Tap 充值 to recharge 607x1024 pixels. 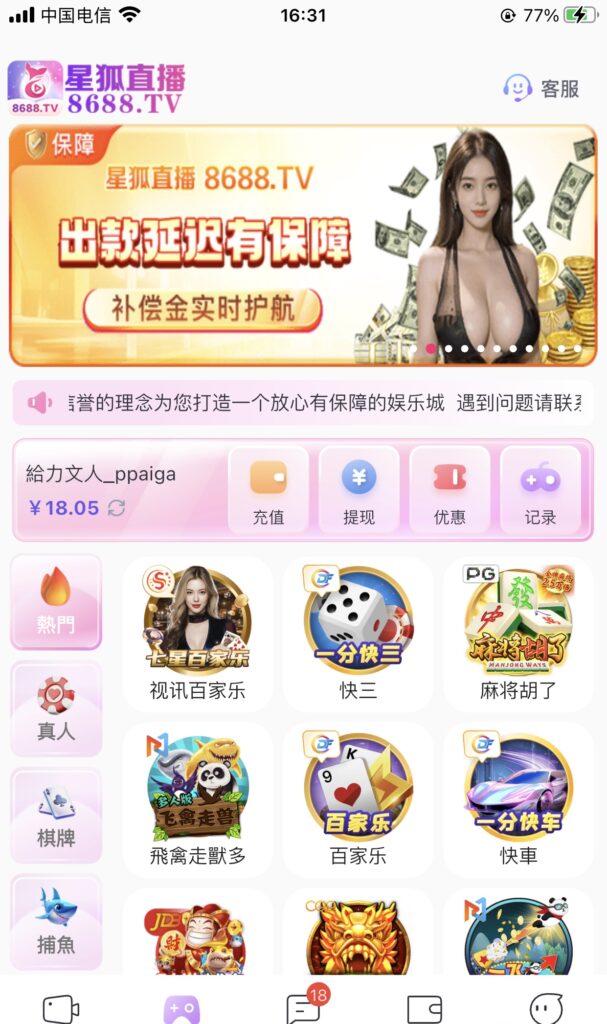pyautogui.click(x=268, y=490)
